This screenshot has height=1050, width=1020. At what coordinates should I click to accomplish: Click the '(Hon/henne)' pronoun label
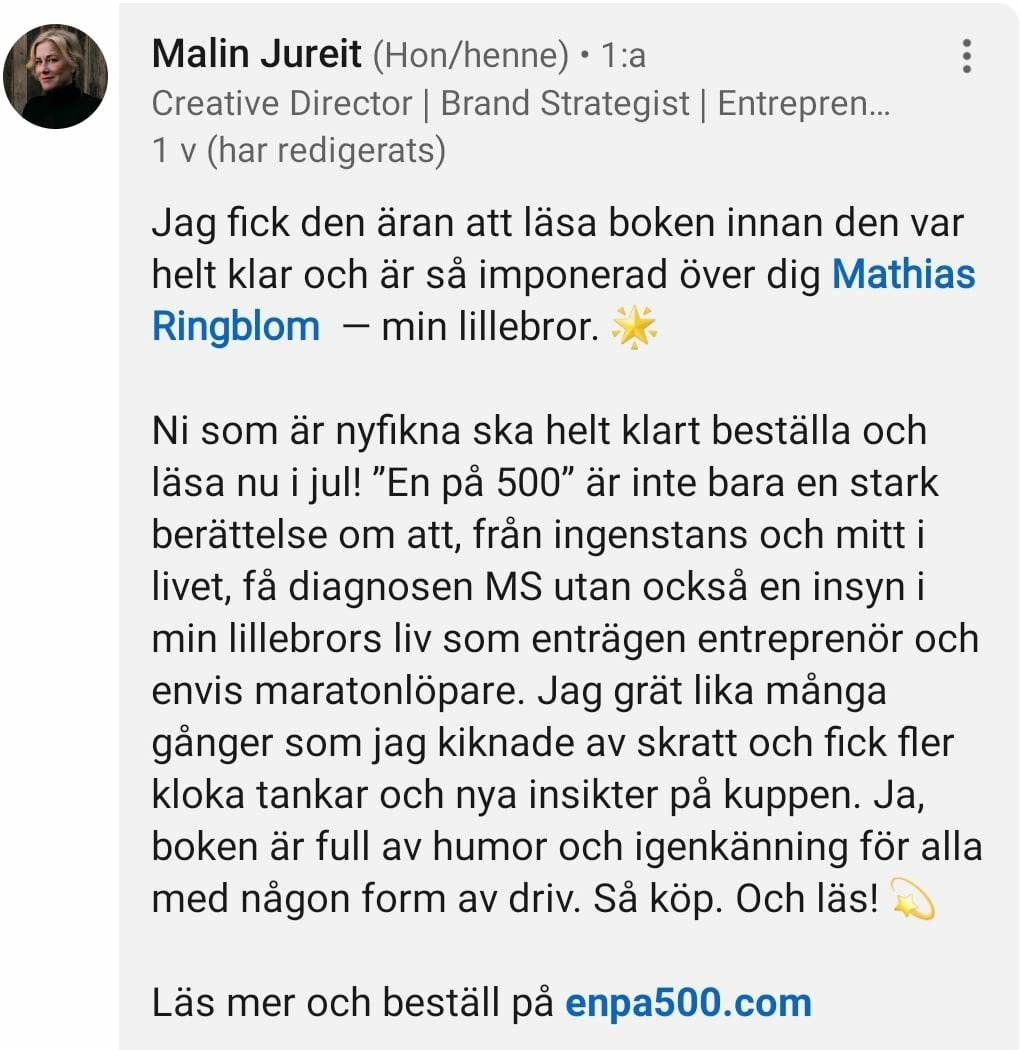click(470, 55)
